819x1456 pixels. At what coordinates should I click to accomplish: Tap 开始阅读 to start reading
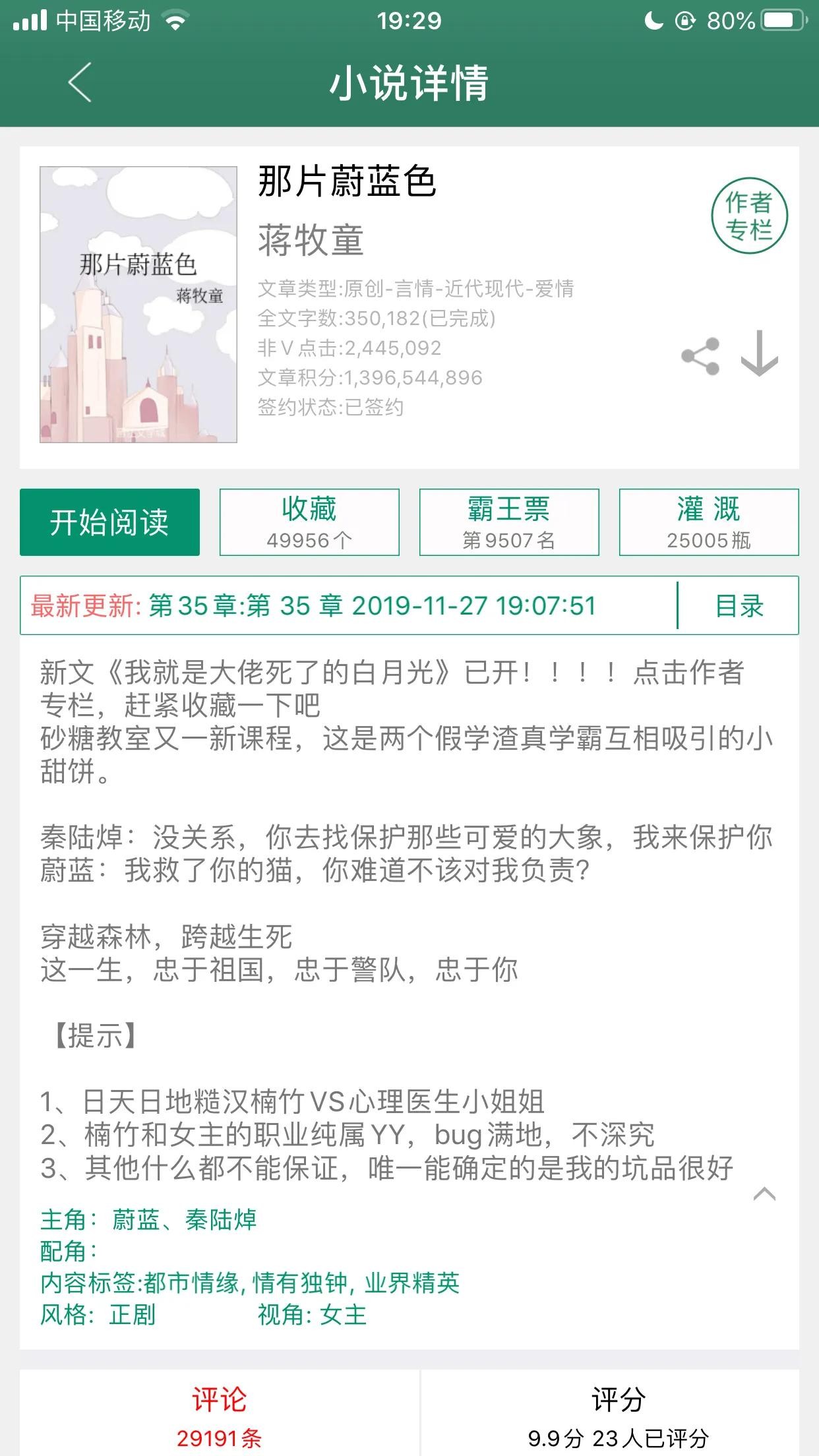click(109, 522)
